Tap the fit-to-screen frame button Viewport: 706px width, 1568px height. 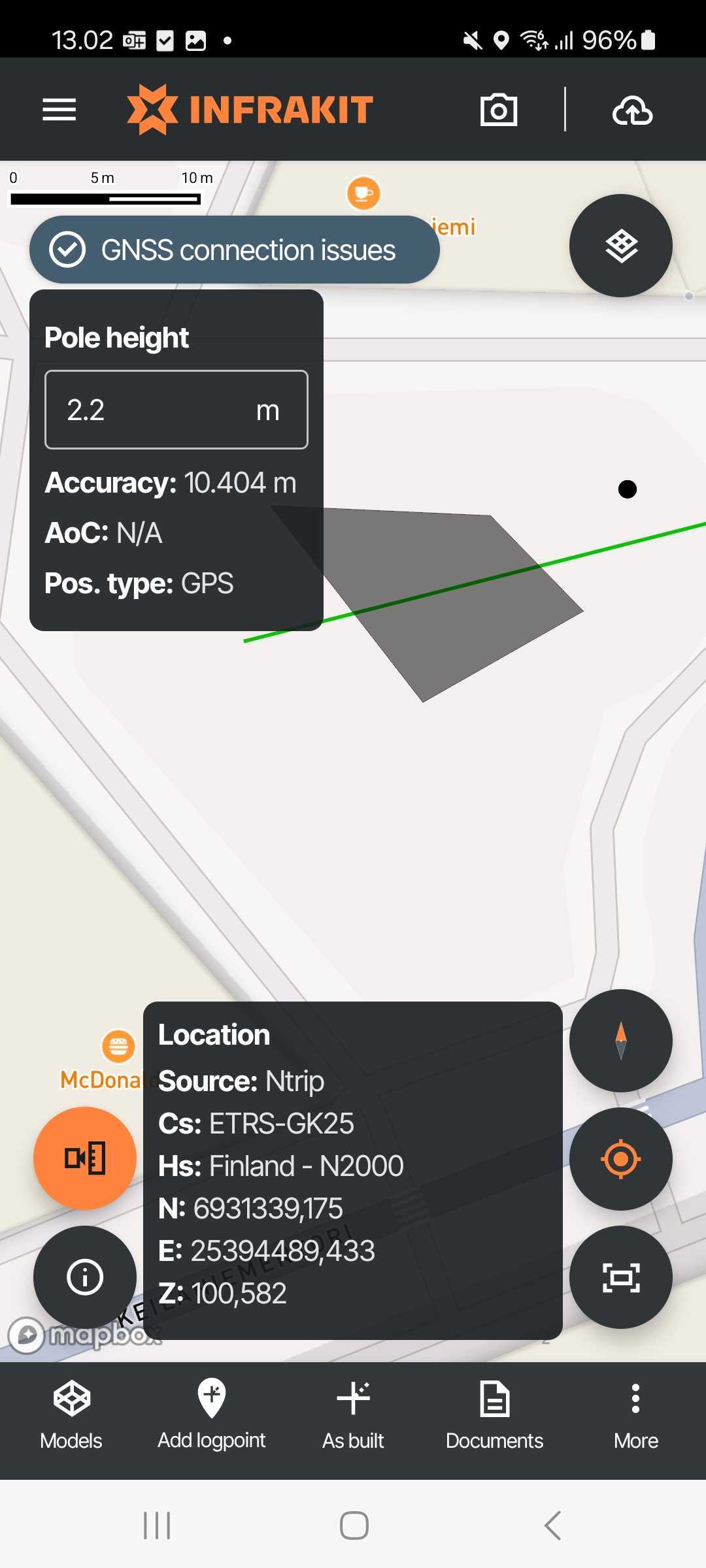coord(620,1277)
